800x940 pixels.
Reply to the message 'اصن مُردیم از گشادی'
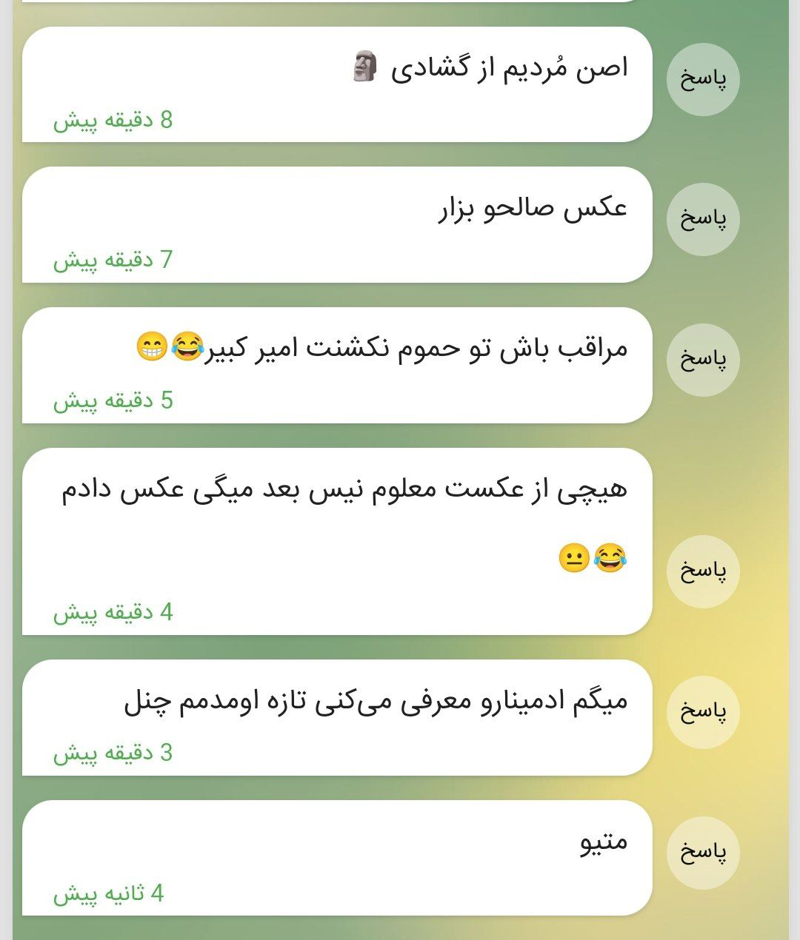pyautogui.click(x=703, y=80)
